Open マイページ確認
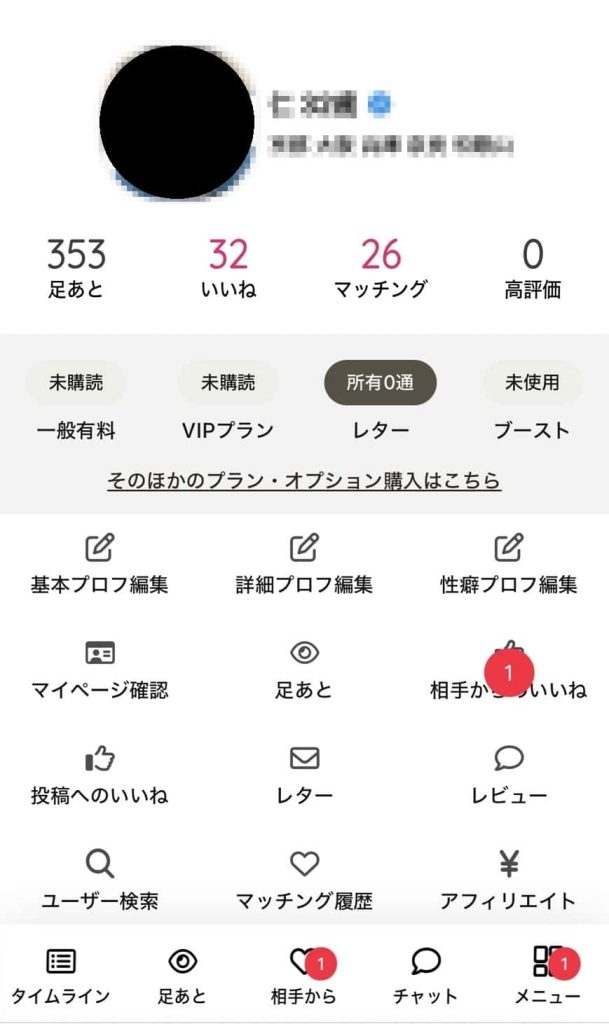Viewport: 609px width, 1024px height. pos(99,670)
